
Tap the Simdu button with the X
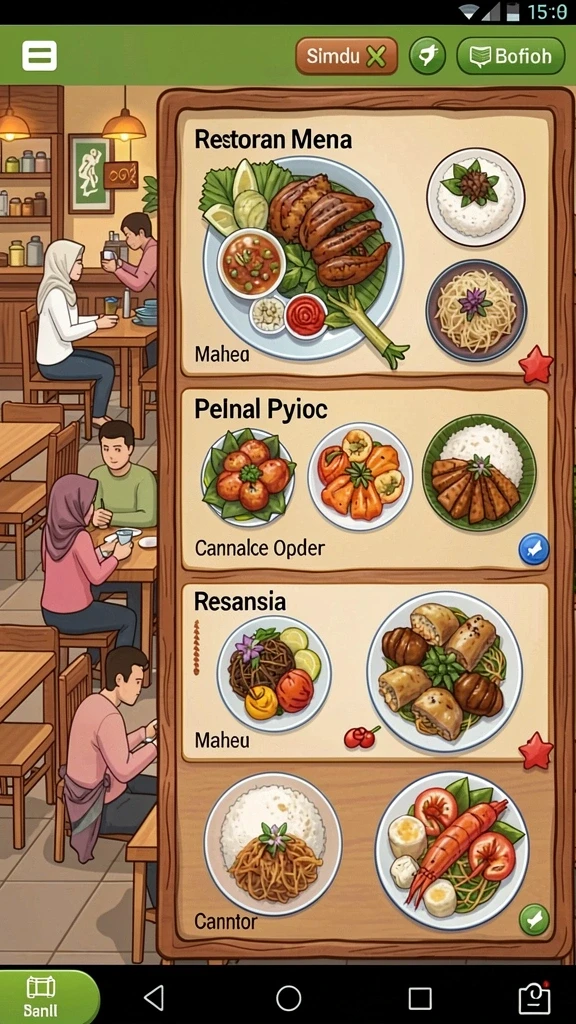[x=347, y=56]
